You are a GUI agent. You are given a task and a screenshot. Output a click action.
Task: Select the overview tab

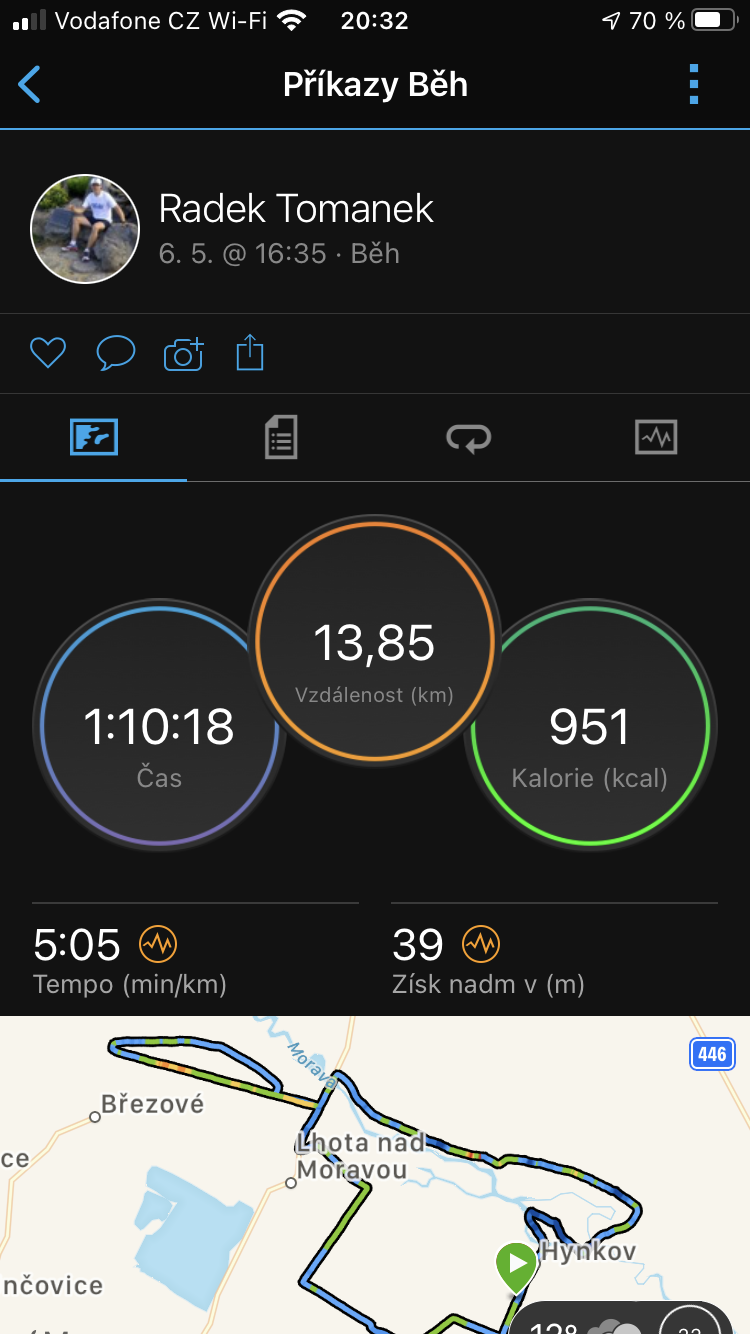tap(94, 438)
